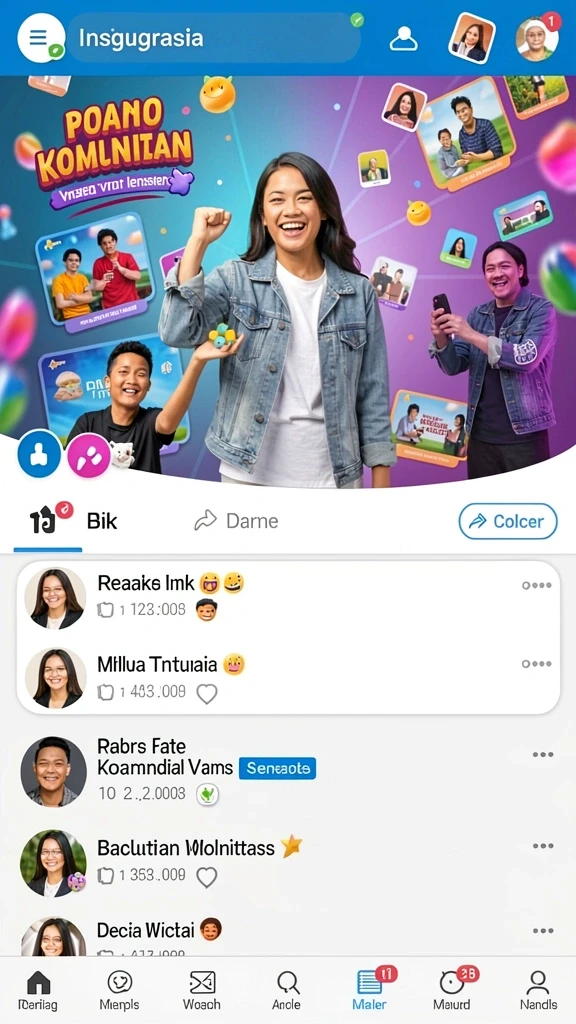The image size is (576, 1024).
Task: Tap the Senaote badge button
Action: [278, 768]
